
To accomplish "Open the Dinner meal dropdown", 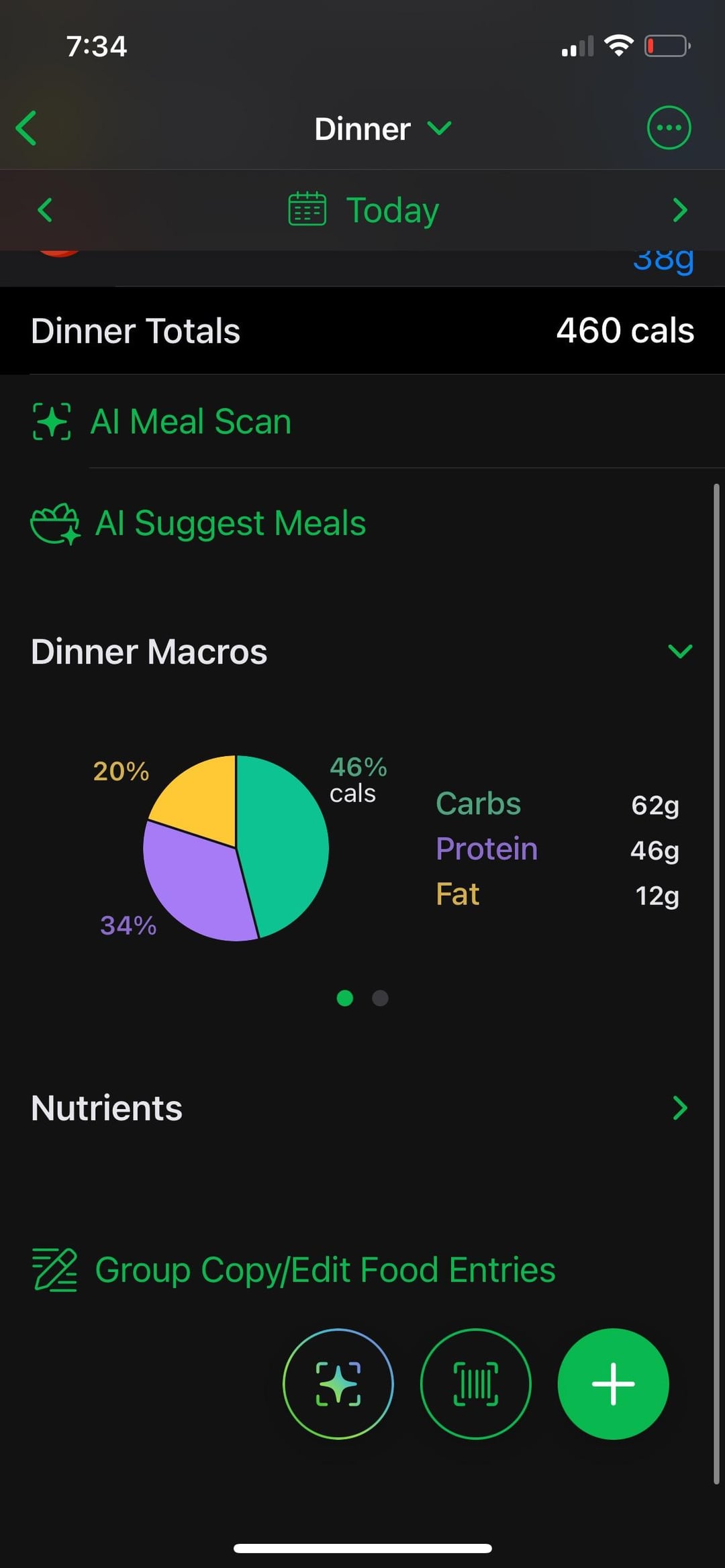I will [383, 128].
